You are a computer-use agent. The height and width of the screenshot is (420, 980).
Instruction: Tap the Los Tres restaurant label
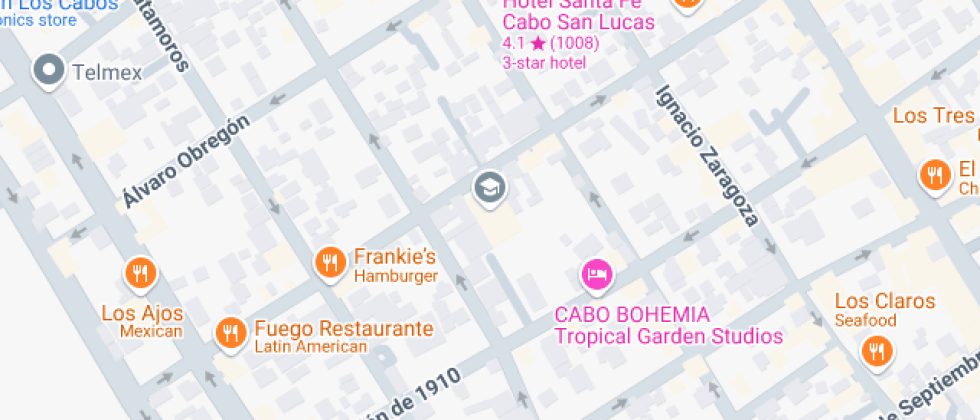coord(934,116)
